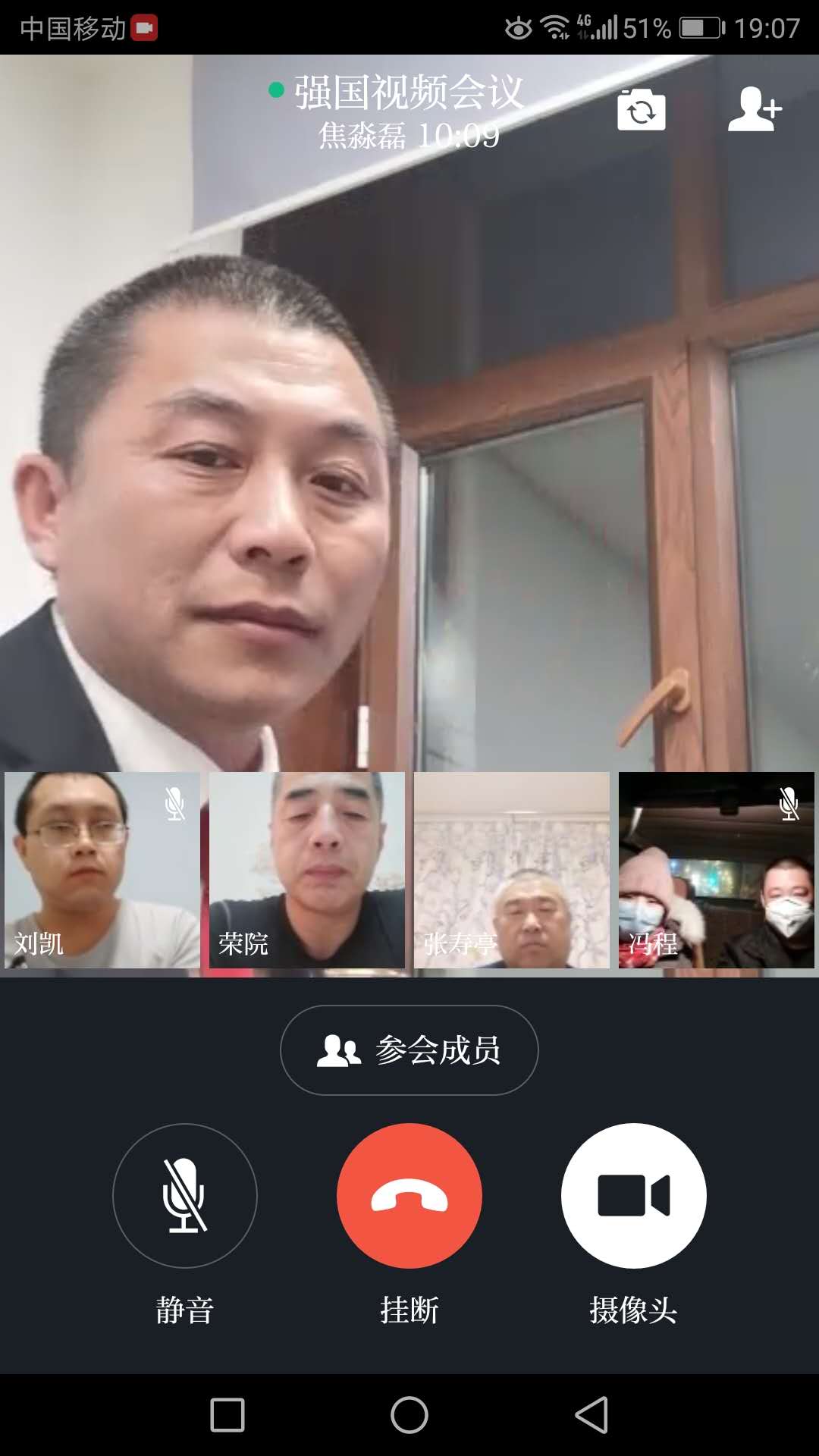Image resolution: width=819 pixels, height=1456 pixels.
Task: Select 荣院's video thumbnail
Action: pos(307,870)
